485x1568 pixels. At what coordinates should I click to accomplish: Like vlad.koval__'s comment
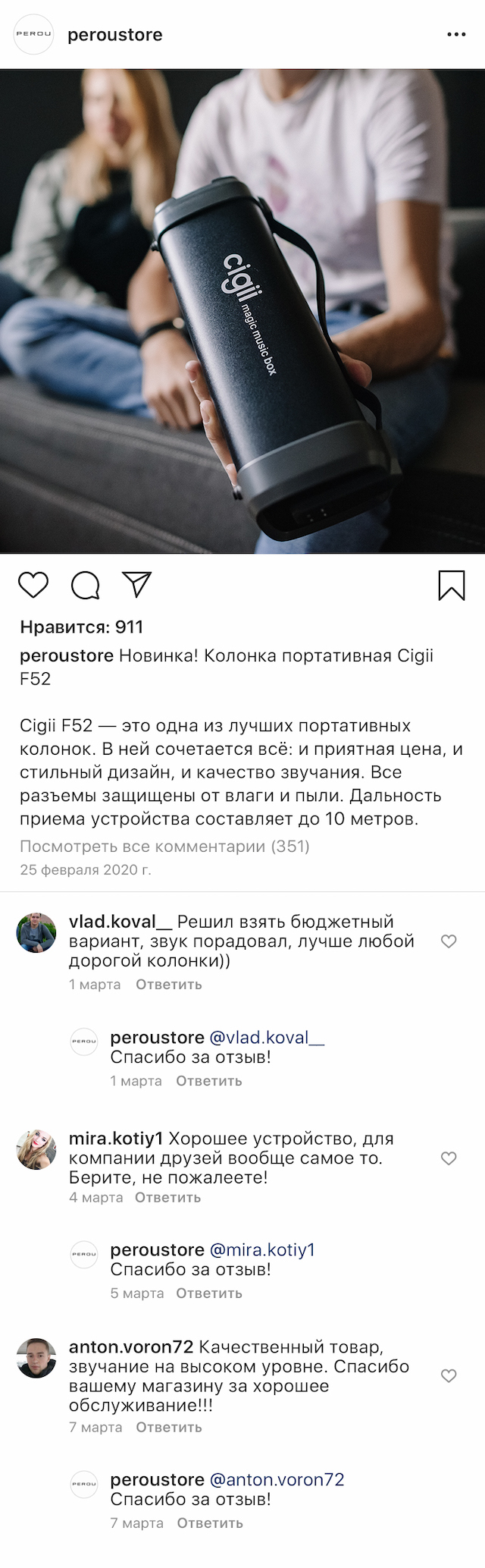click(x=449, y=941)
